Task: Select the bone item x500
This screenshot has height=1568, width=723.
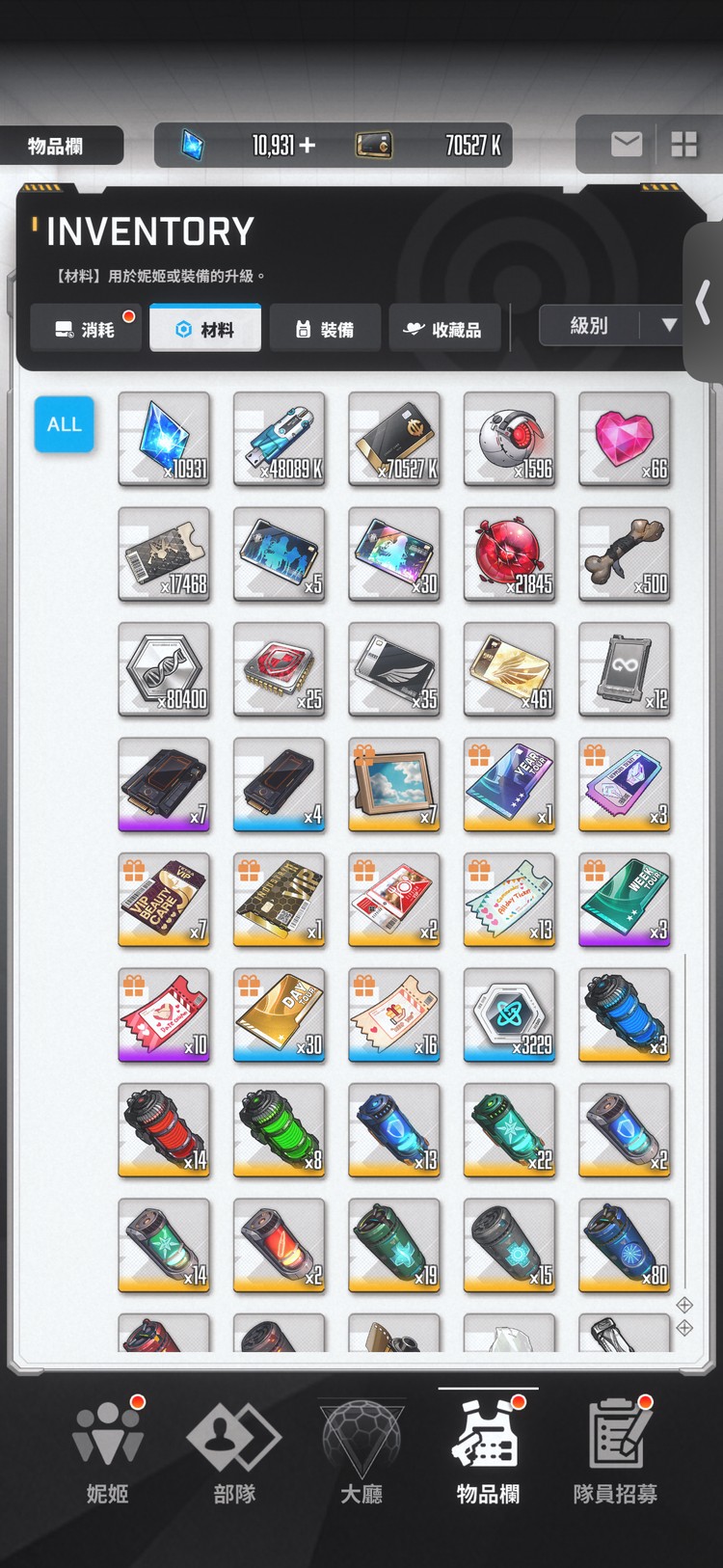Action: (x=625, y=554)
